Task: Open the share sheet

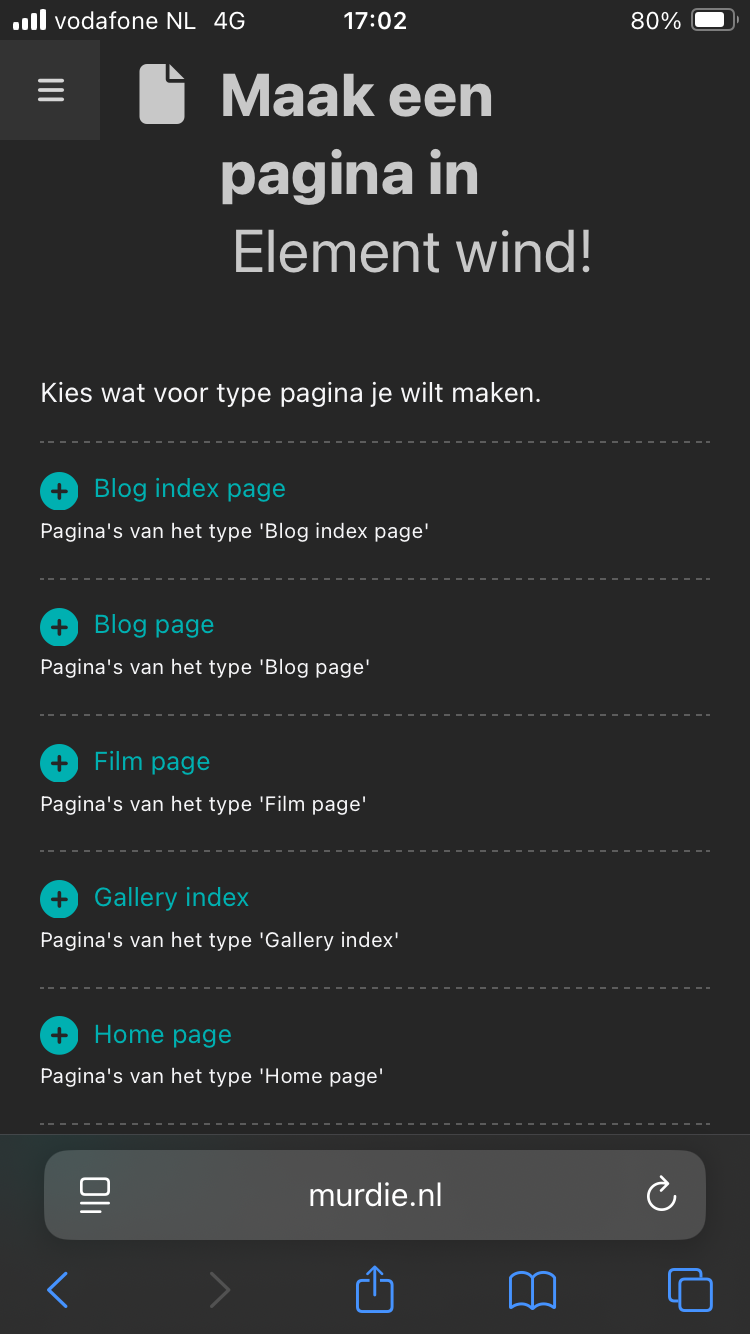Action: pos(375,1288)
